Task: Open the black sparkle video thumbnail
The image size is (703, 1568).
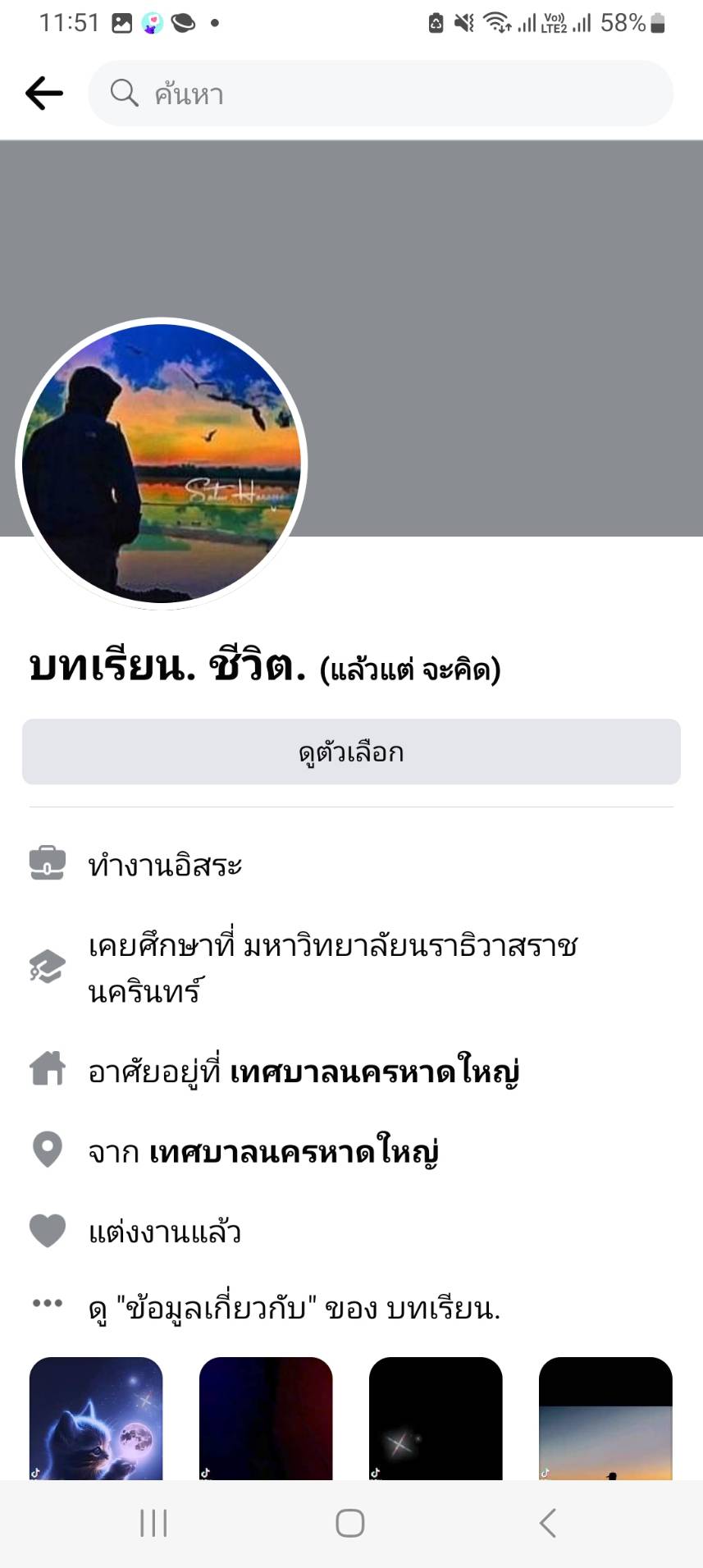Action: [x=436, y=1418]
